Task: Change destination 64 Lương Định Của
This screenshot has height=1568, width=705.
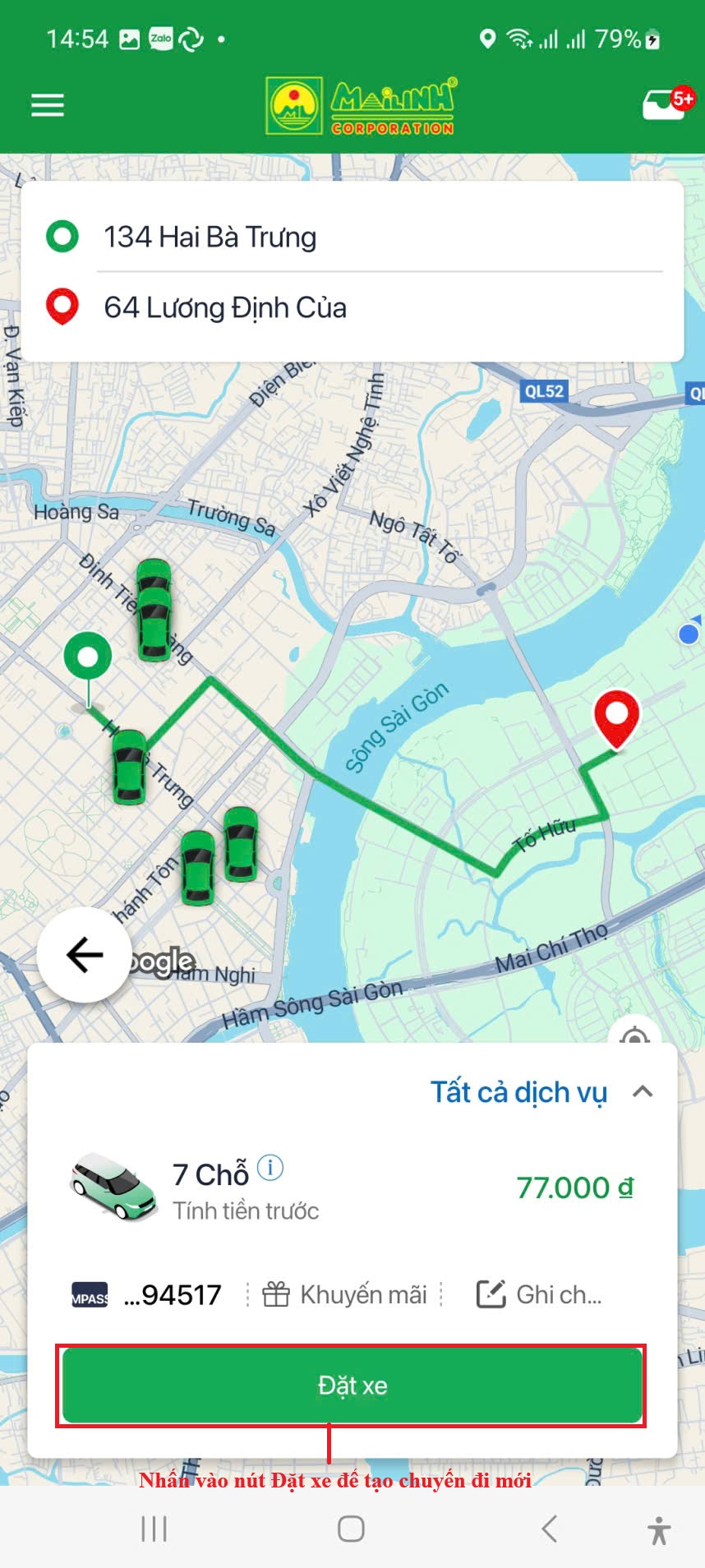Action: coord(224,307)
